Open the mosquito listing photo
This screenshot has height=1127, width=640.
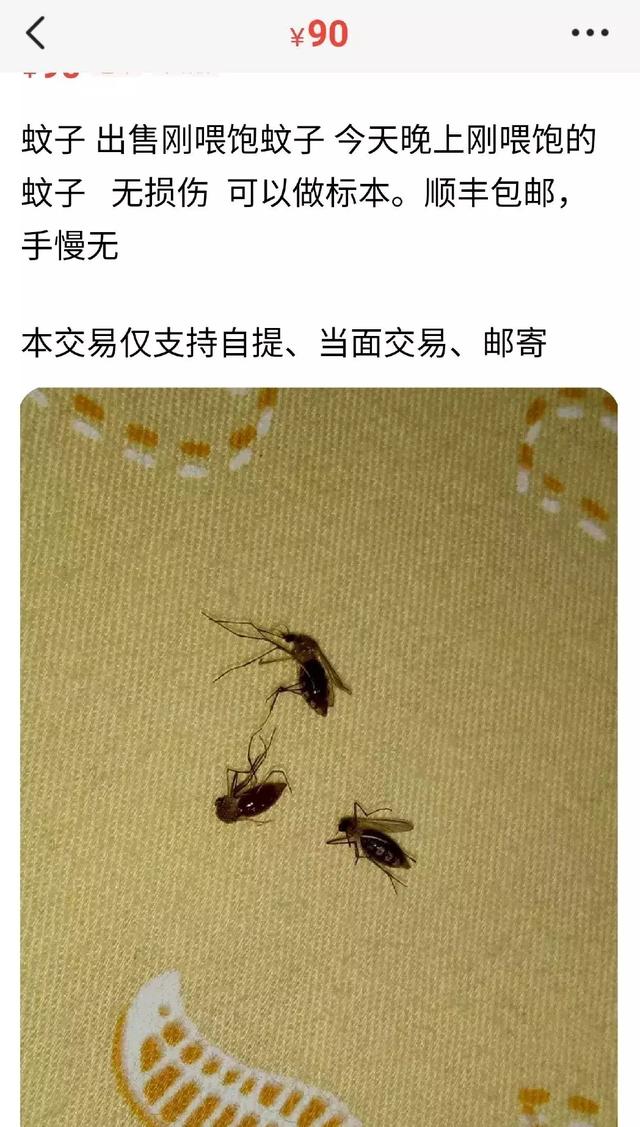point(318,750)
